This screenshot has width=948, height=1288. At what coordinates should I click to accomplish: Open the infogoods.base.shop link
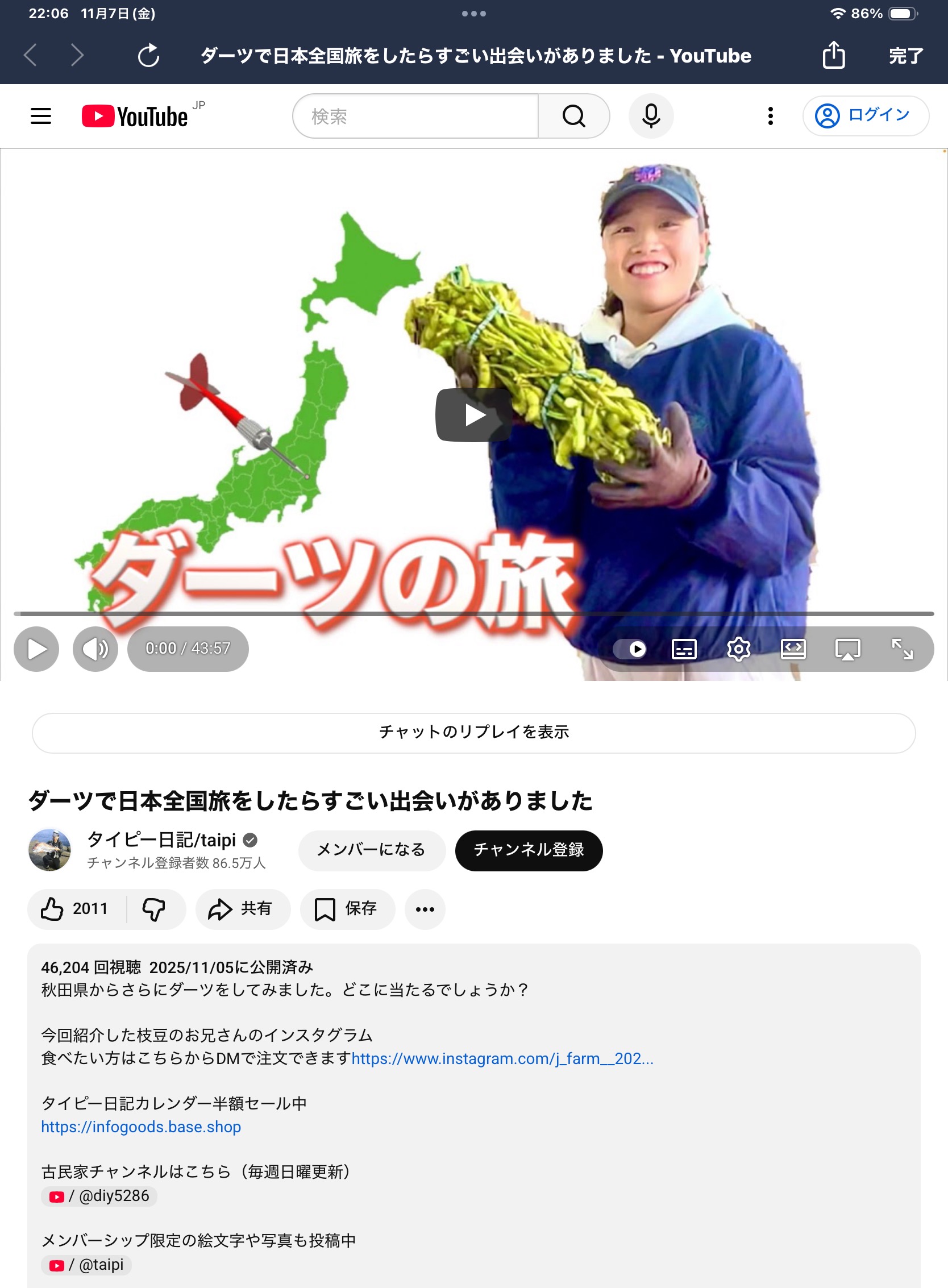[x=140, y=1127]
